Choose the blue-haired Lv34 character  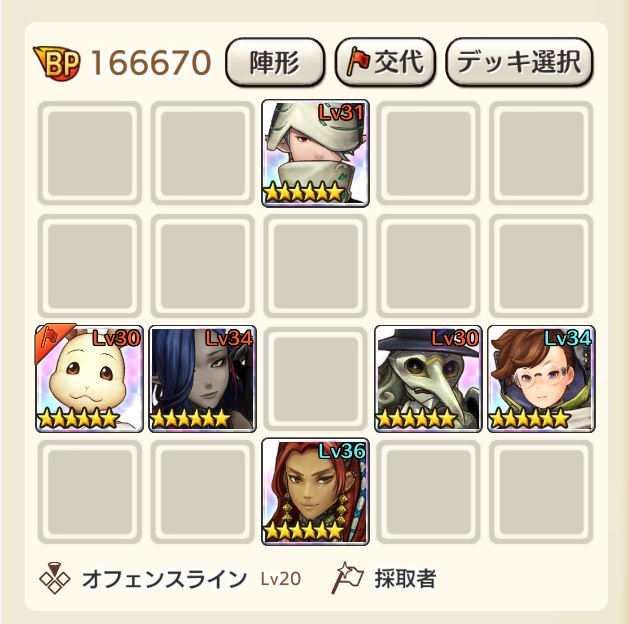(203, 379)
